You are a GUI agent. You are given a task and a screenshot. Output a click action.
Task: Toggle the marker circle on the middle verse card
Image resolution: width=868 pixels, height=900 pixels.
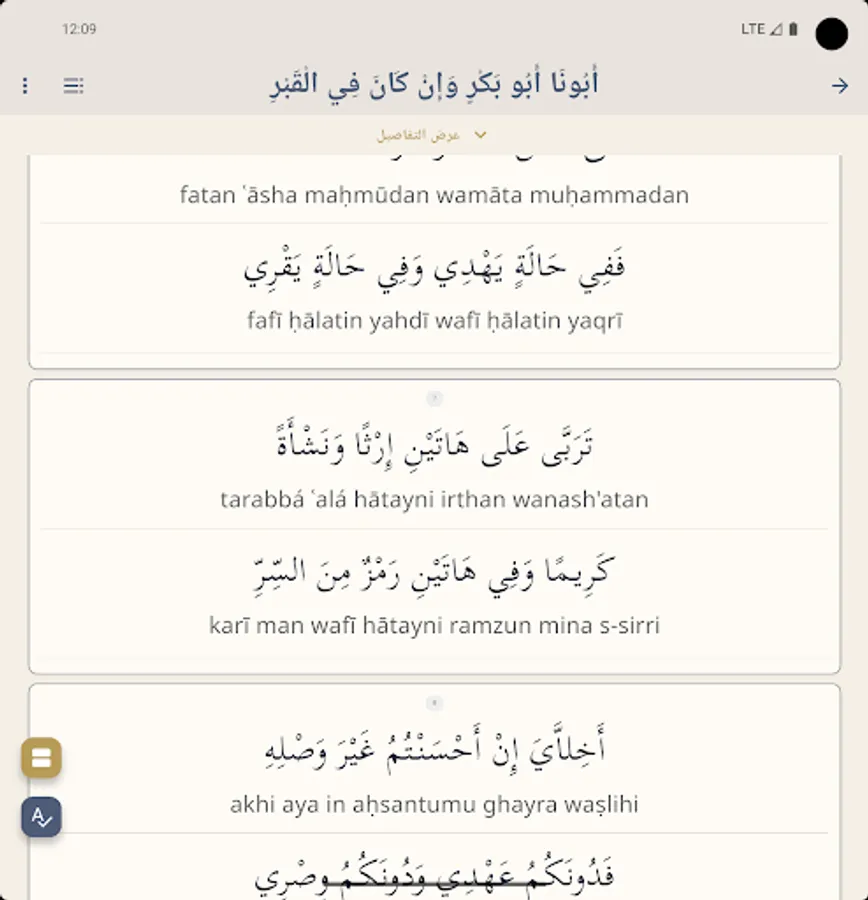point(435,396)
